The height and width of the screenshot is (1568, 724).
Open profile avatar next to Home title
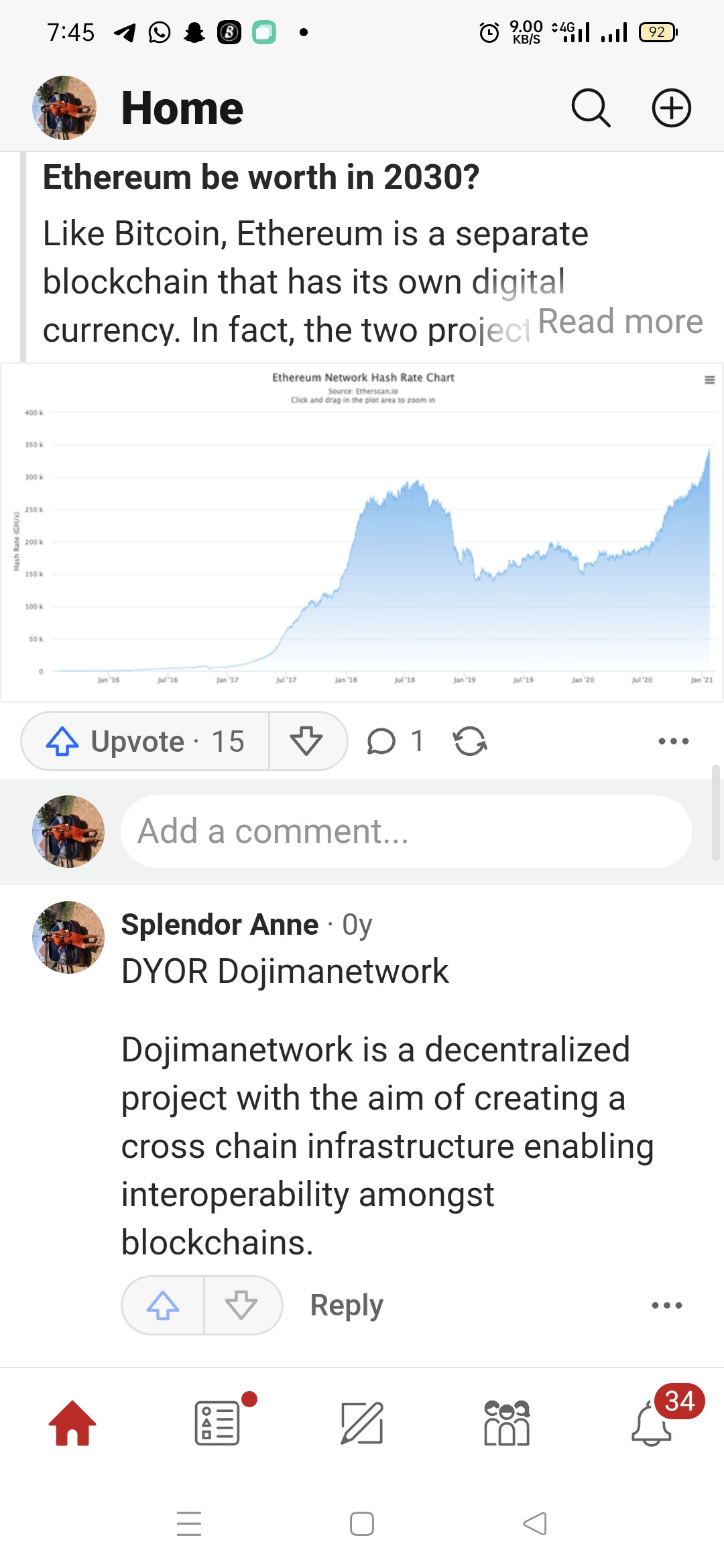[x=64, y=108]
